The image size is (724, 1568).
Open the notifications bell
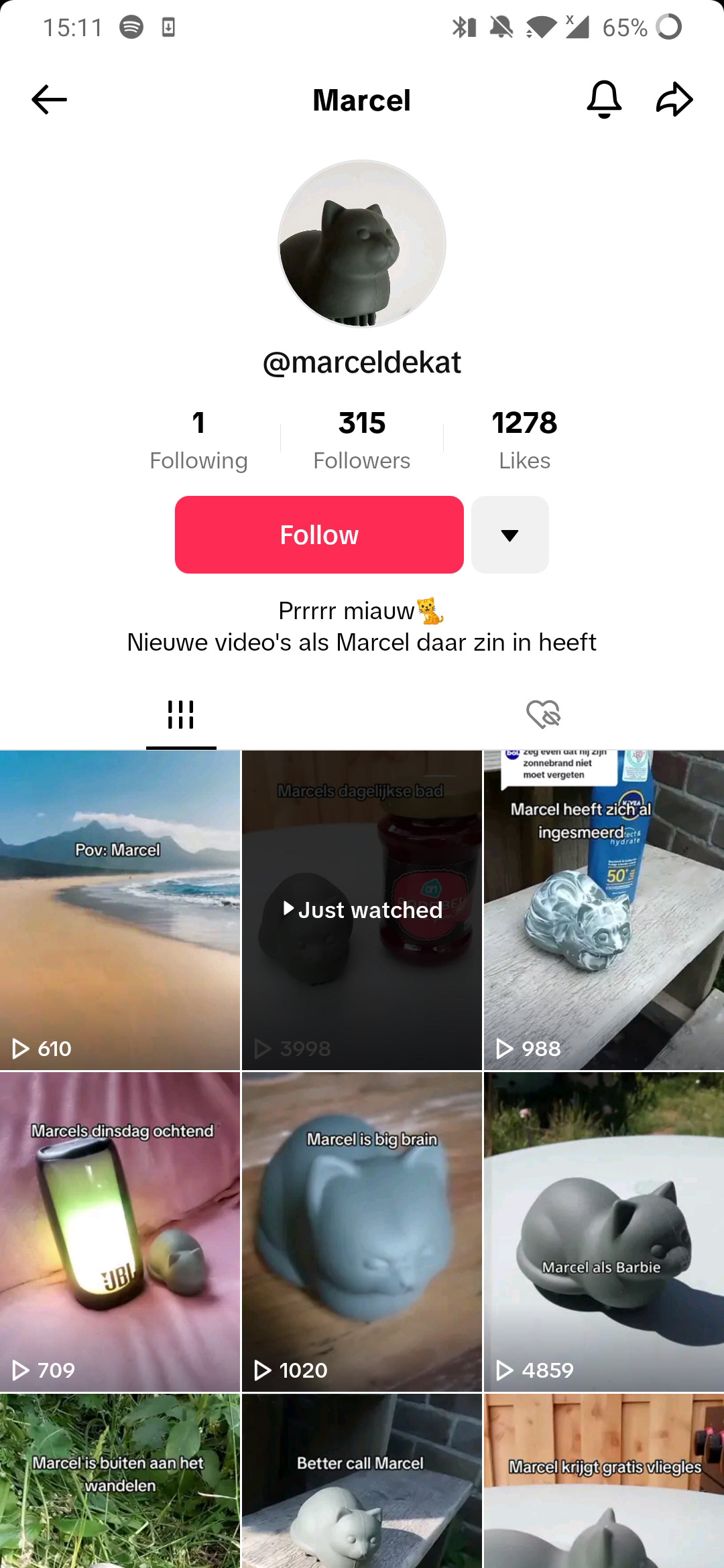(604, 100)
